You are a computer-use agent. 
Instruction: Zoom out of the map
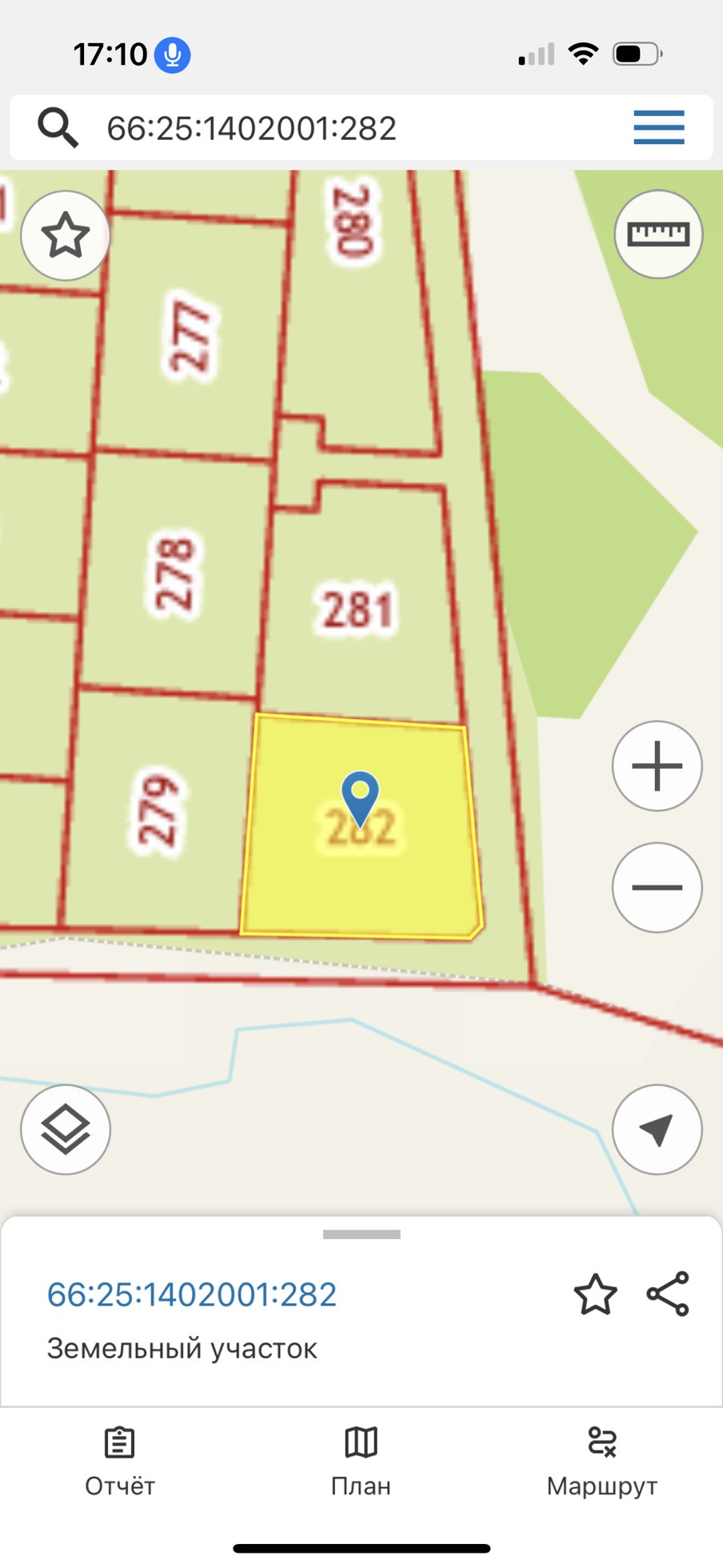coord(657,887)
